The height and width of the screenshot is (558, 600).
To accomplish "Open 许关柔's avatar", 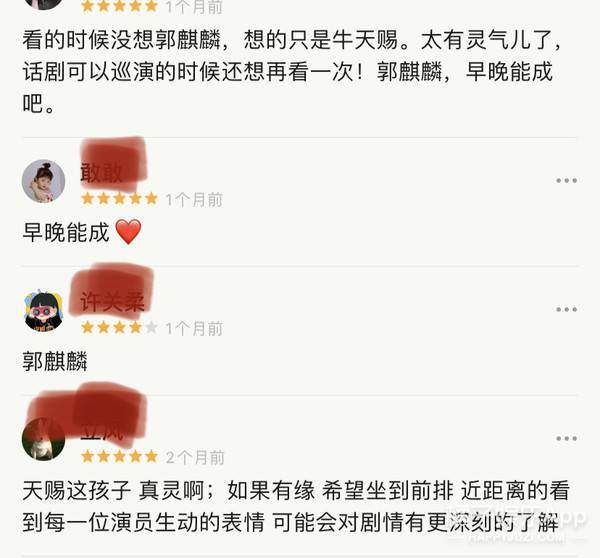I will (x=44, y=311).
